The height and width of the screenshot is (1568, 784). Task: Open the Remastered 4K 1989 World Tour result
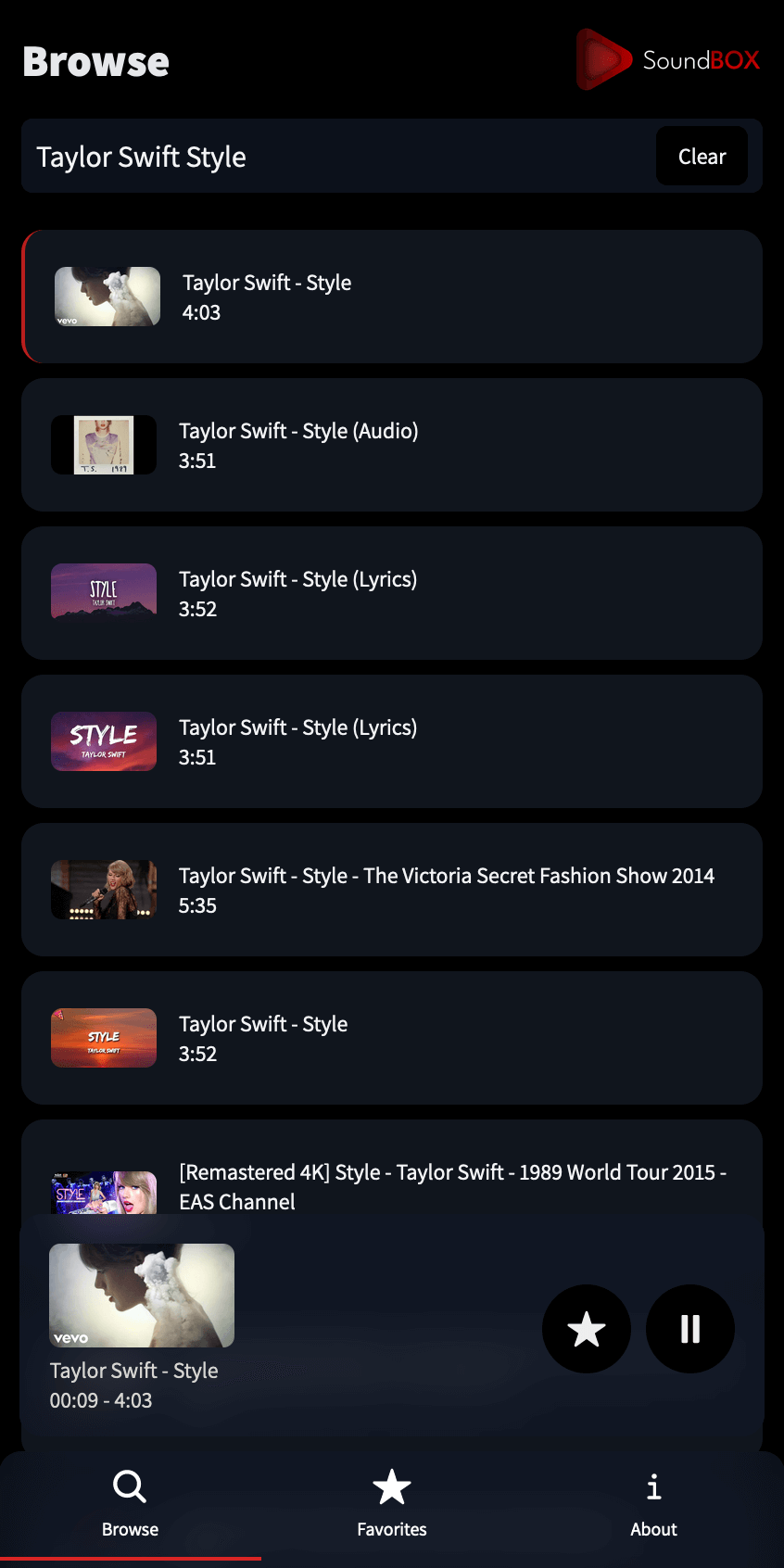pos(392,1172)
